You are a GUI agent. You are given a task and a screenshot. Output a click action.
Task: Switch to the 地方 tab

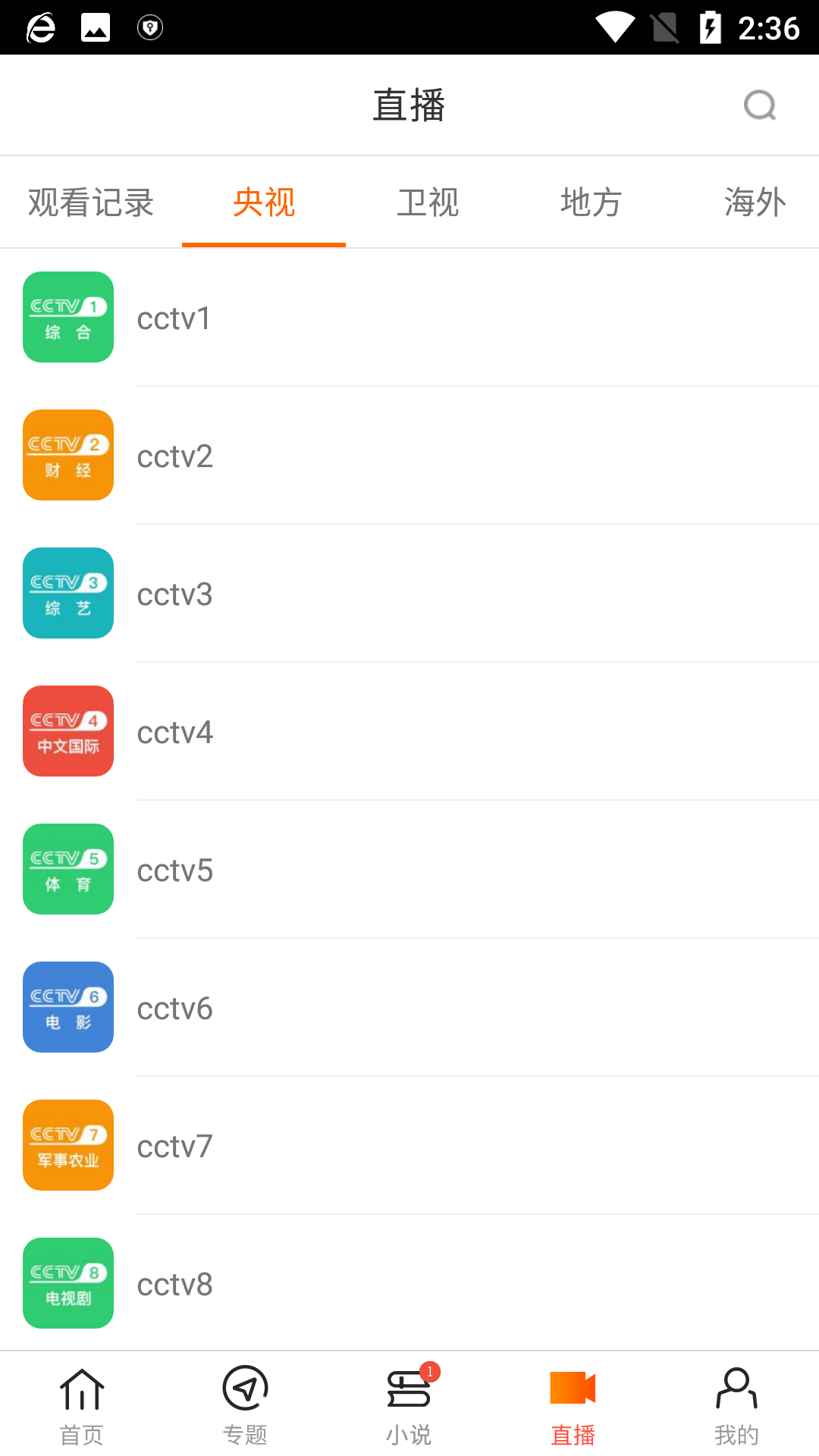click(591, 202)
